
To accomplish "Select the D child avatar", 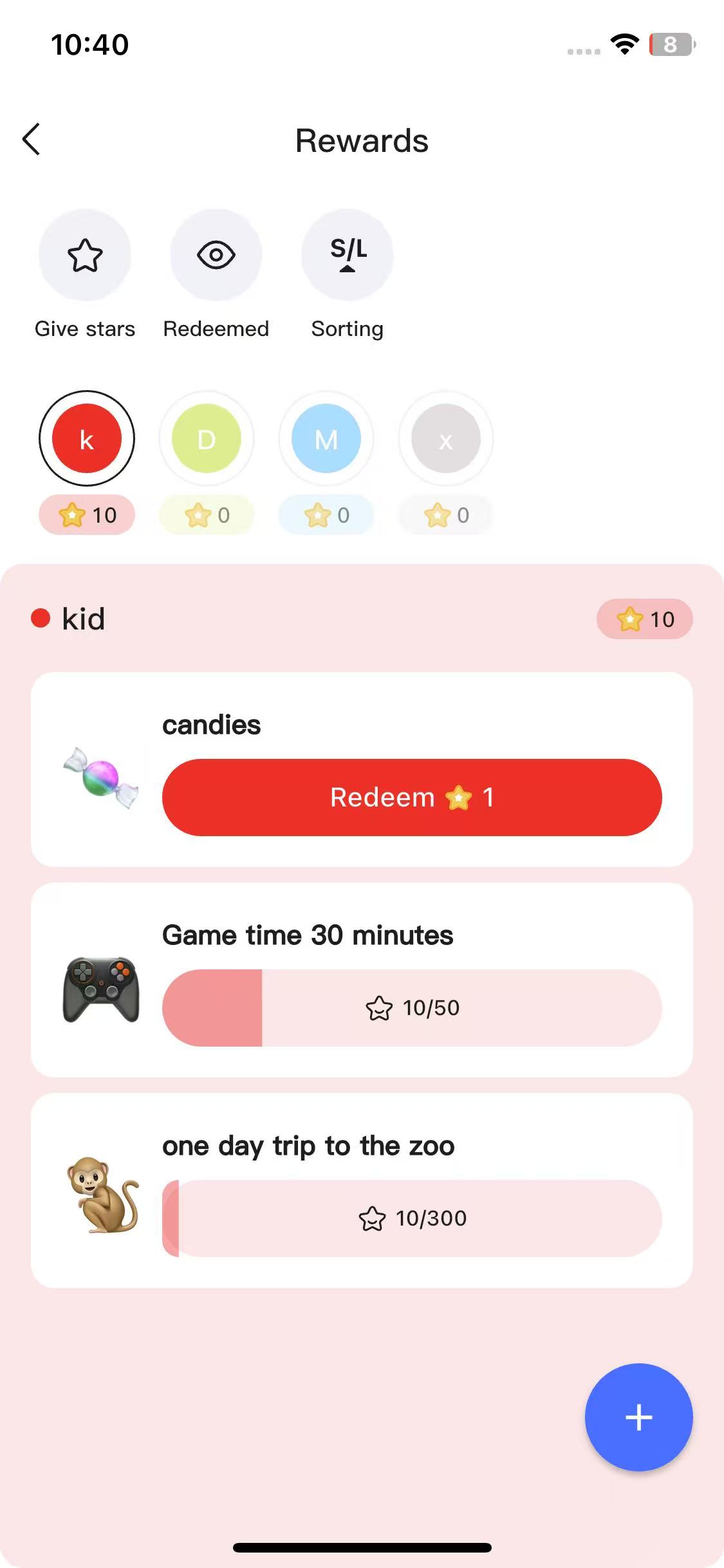I will point(206,438).
